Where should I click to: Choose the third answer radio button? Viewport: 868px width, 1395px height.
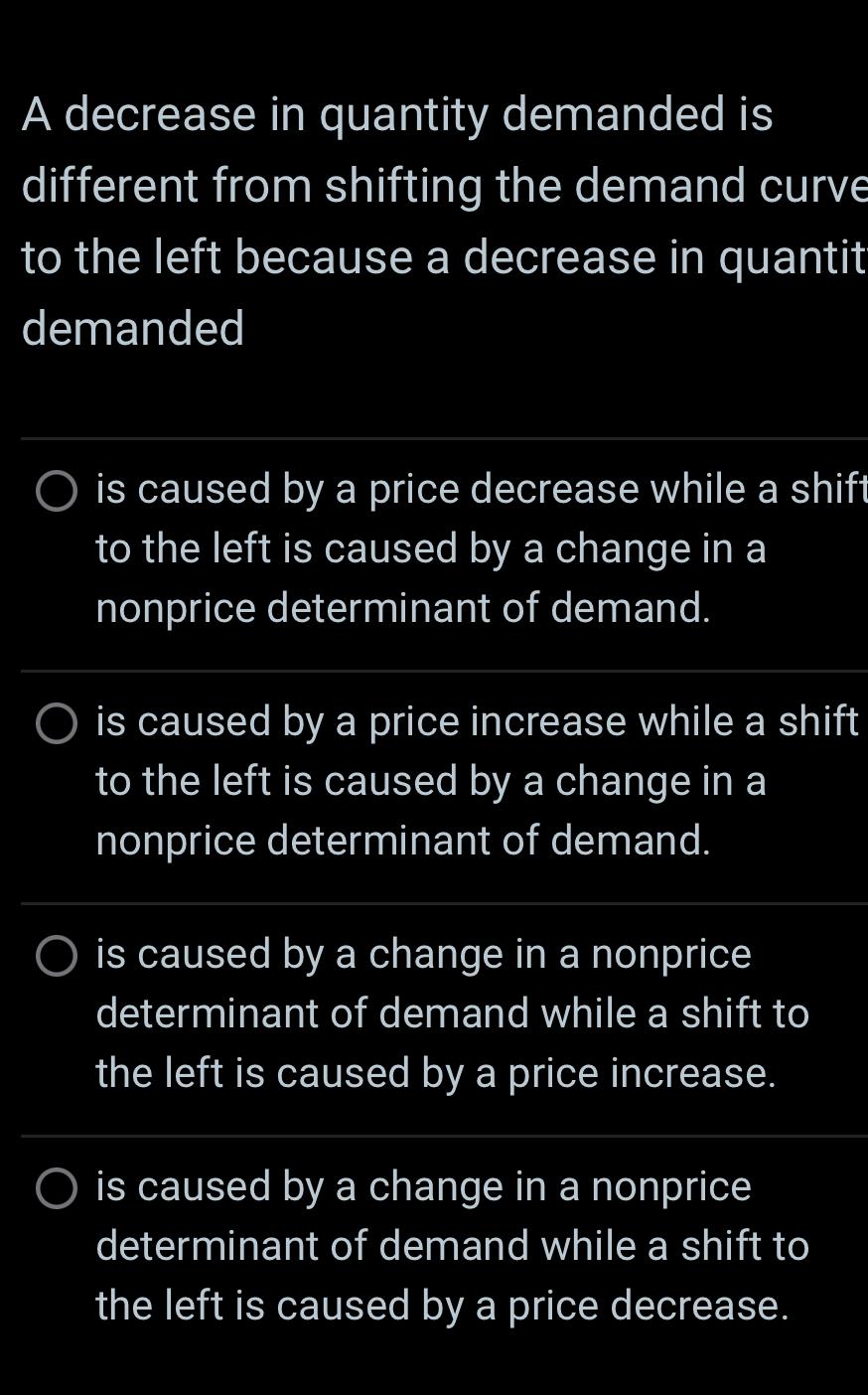pos(56,956)
